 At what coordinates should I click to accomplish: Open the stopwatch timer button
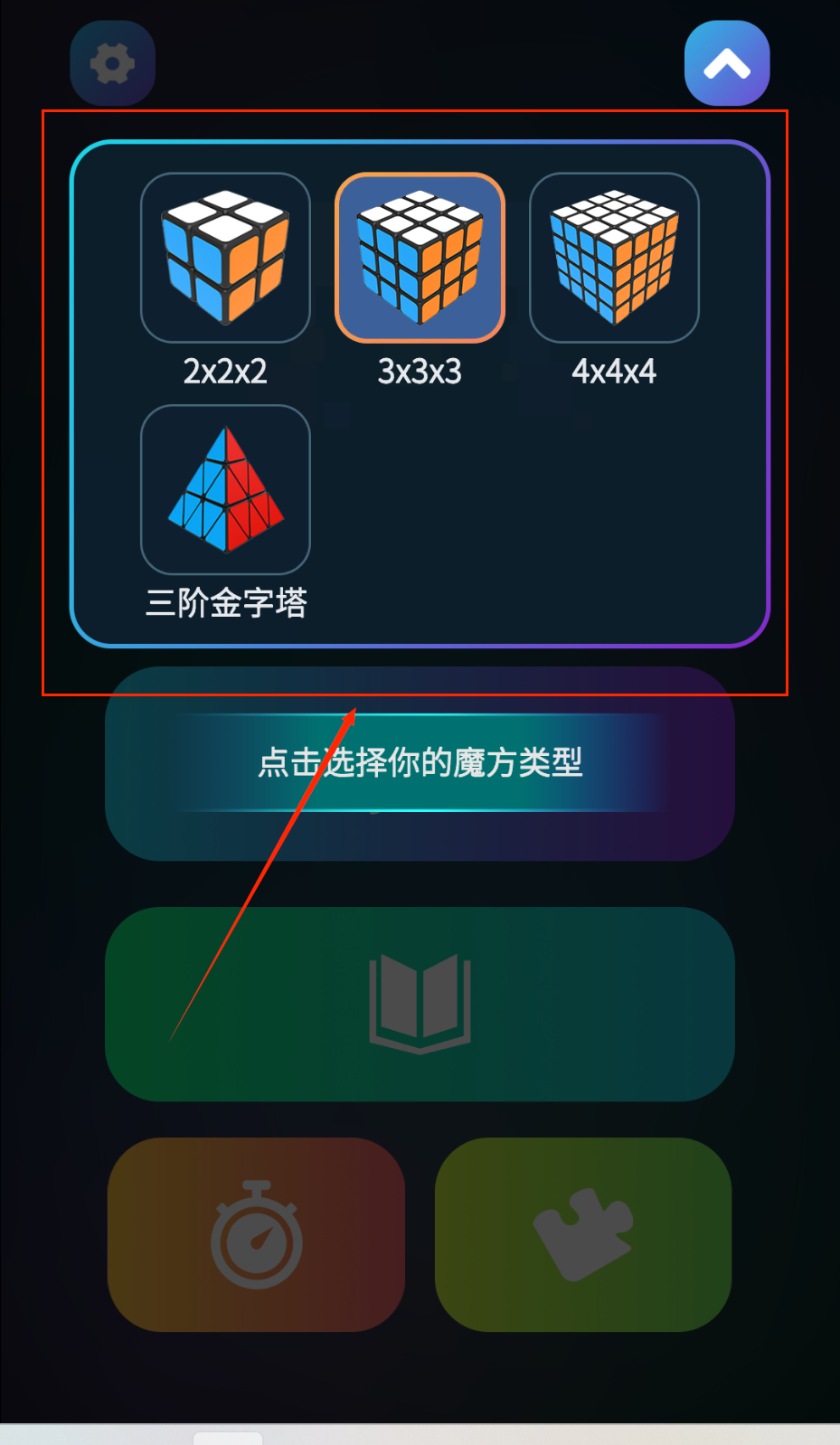pos(256,1234)
